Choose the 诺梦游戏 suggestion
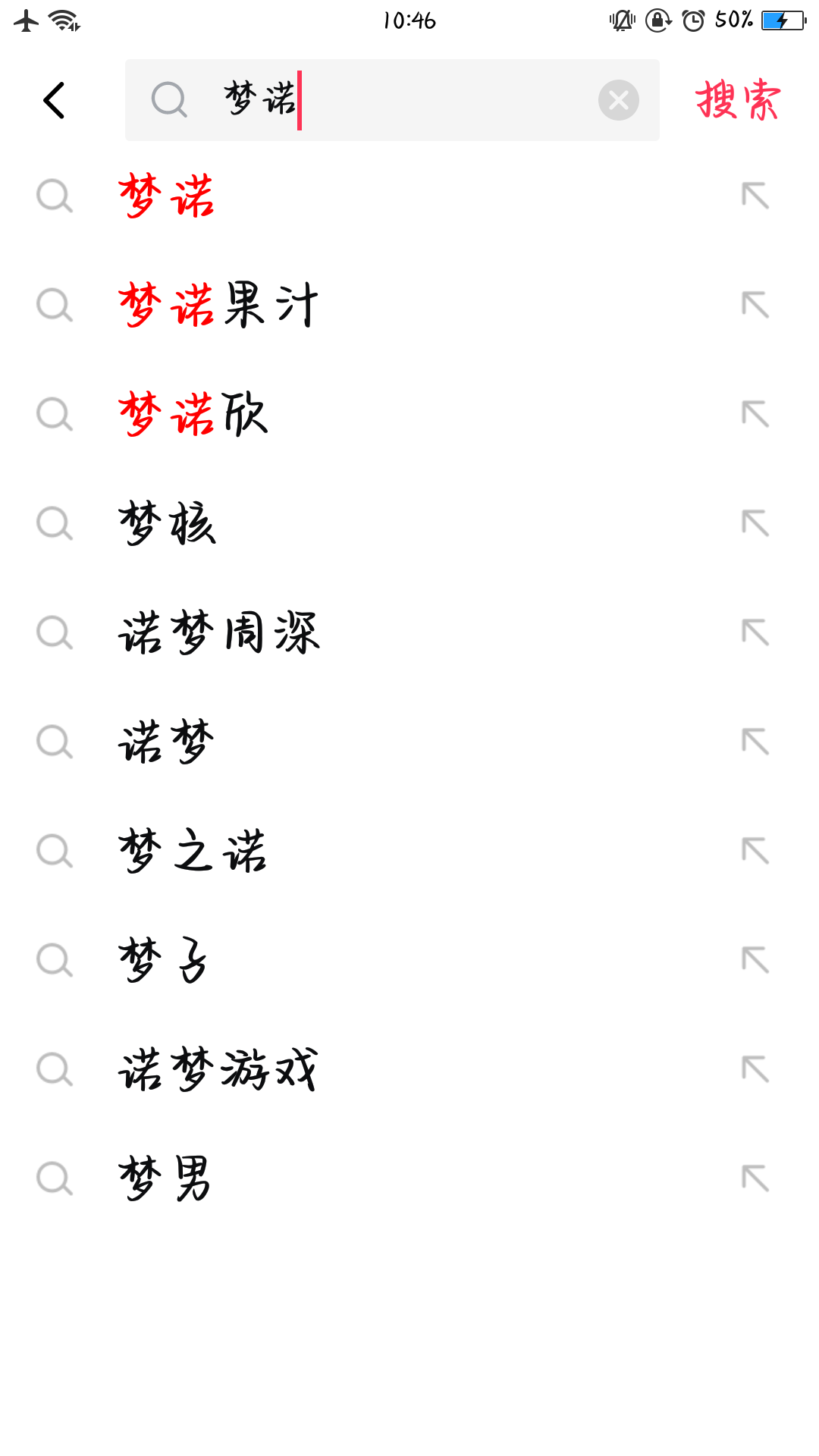Viewport: 819px width, 1456px height. coord(218,1070)
